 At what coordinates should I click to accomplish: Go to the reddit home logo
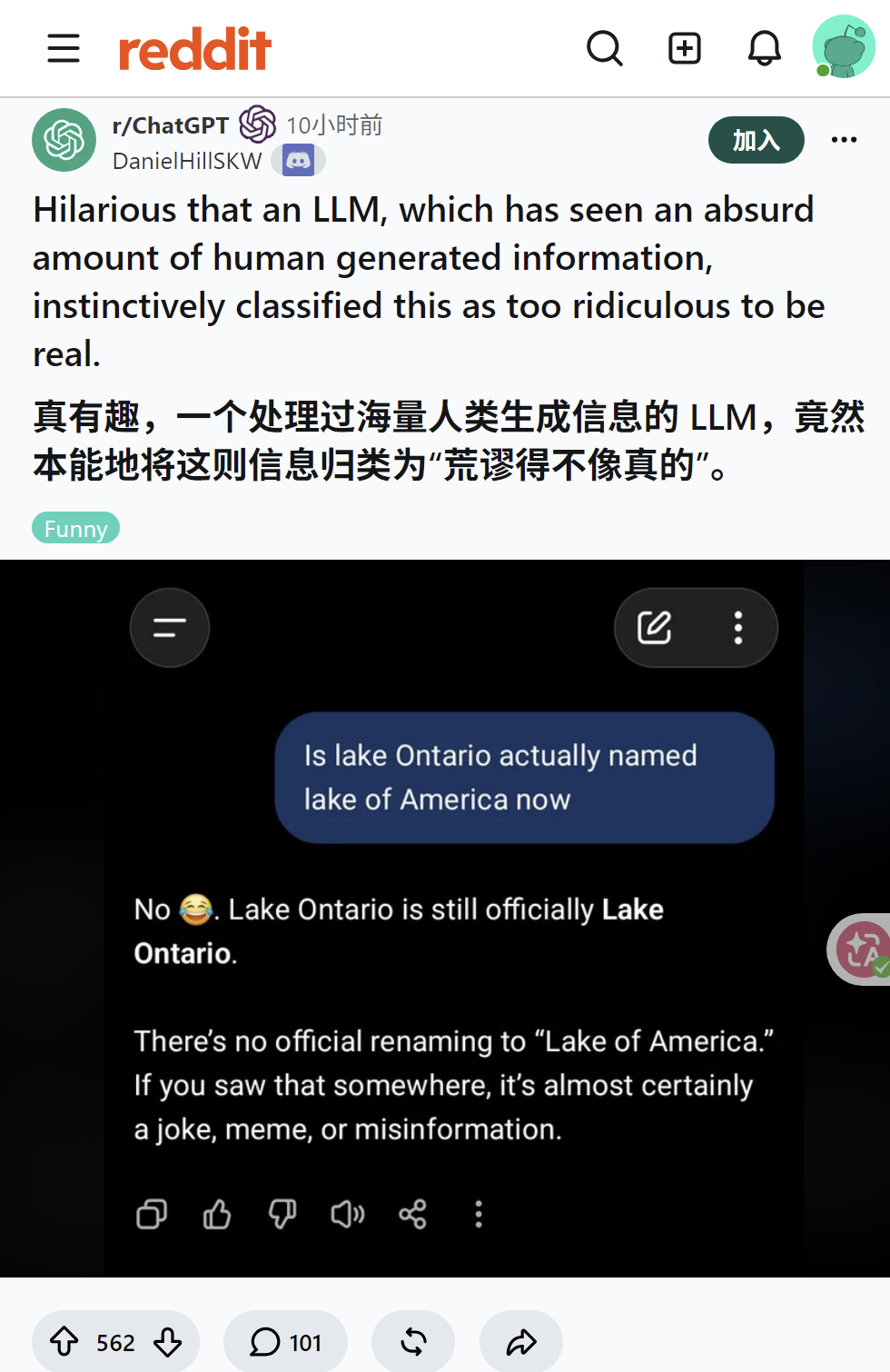[x=195, y=48]
